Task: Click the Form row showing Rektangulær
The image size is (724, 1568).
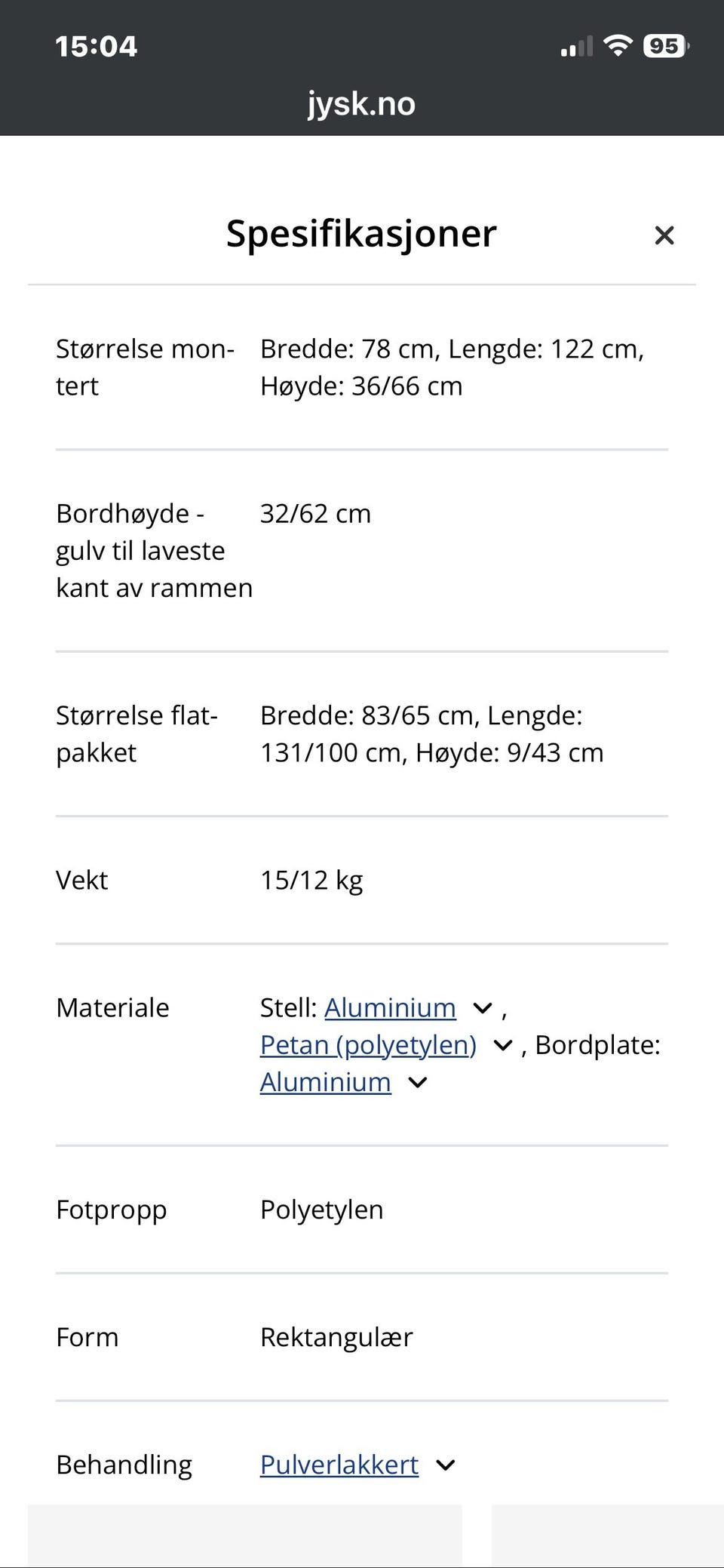Action: (x=226, y=1337)
